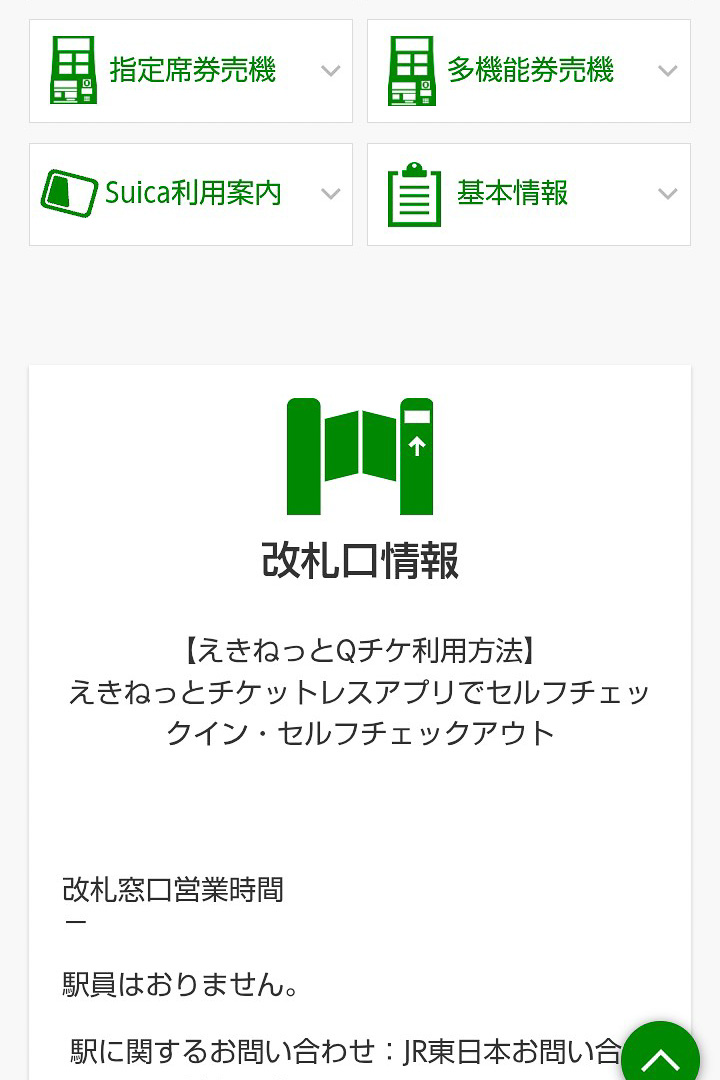Click the Suica利用案内 label text

coord(195,194)
